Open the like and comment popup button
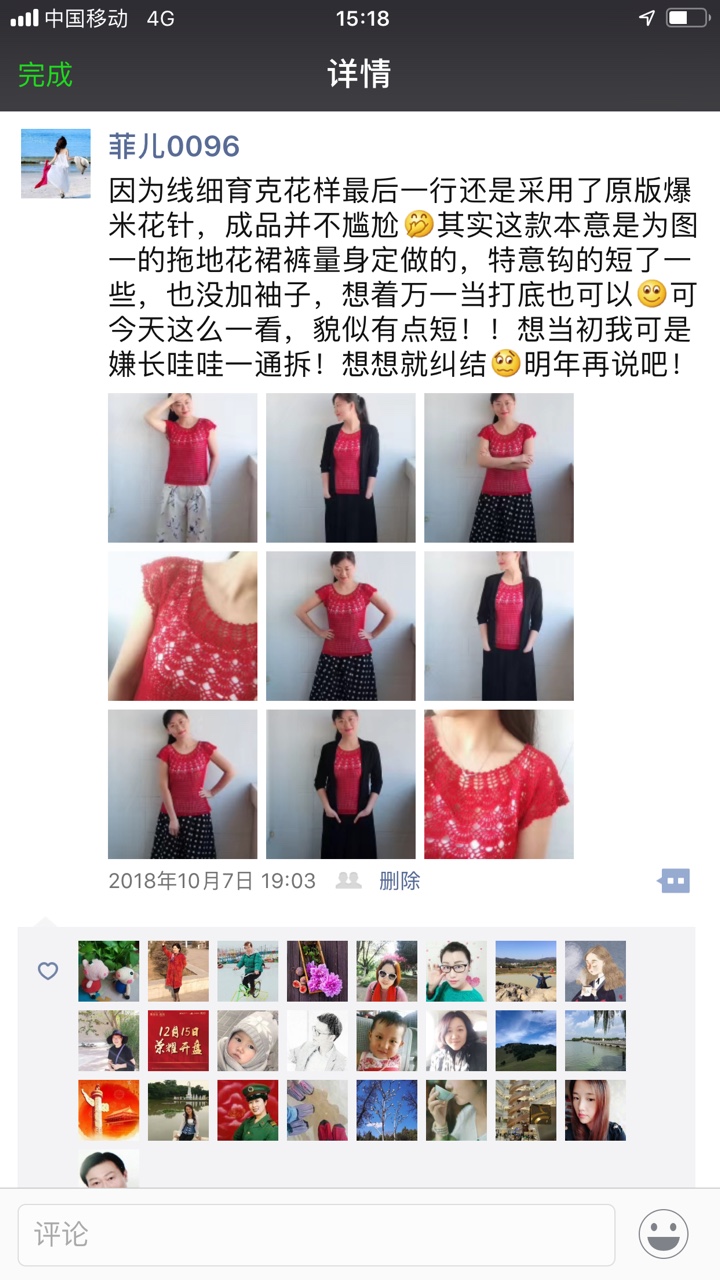720x1280 pixels. [675, 881]
